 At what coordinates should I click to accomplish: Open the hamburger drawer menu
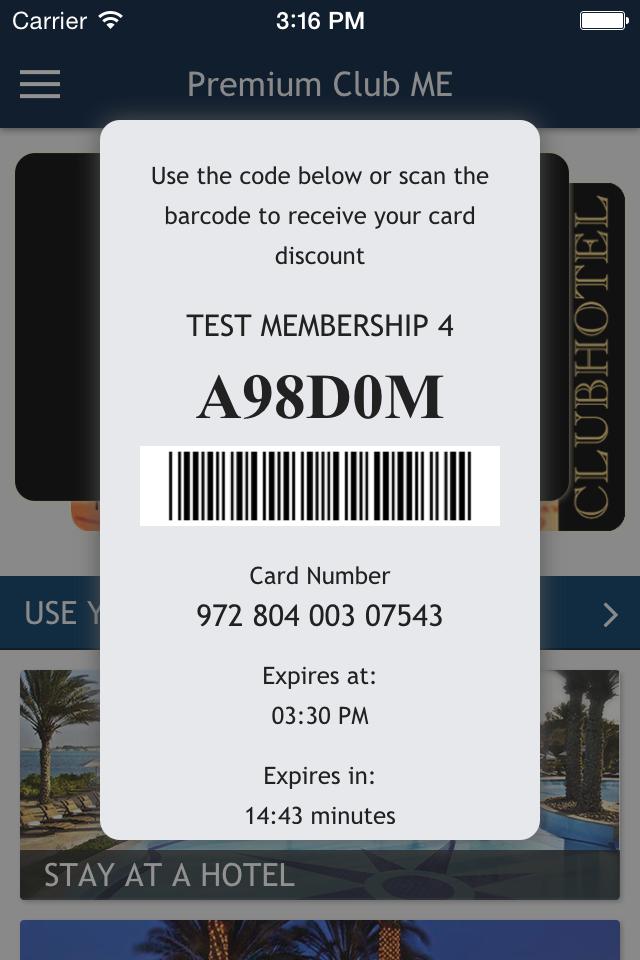pyautogui.click(x=40, y=84)
